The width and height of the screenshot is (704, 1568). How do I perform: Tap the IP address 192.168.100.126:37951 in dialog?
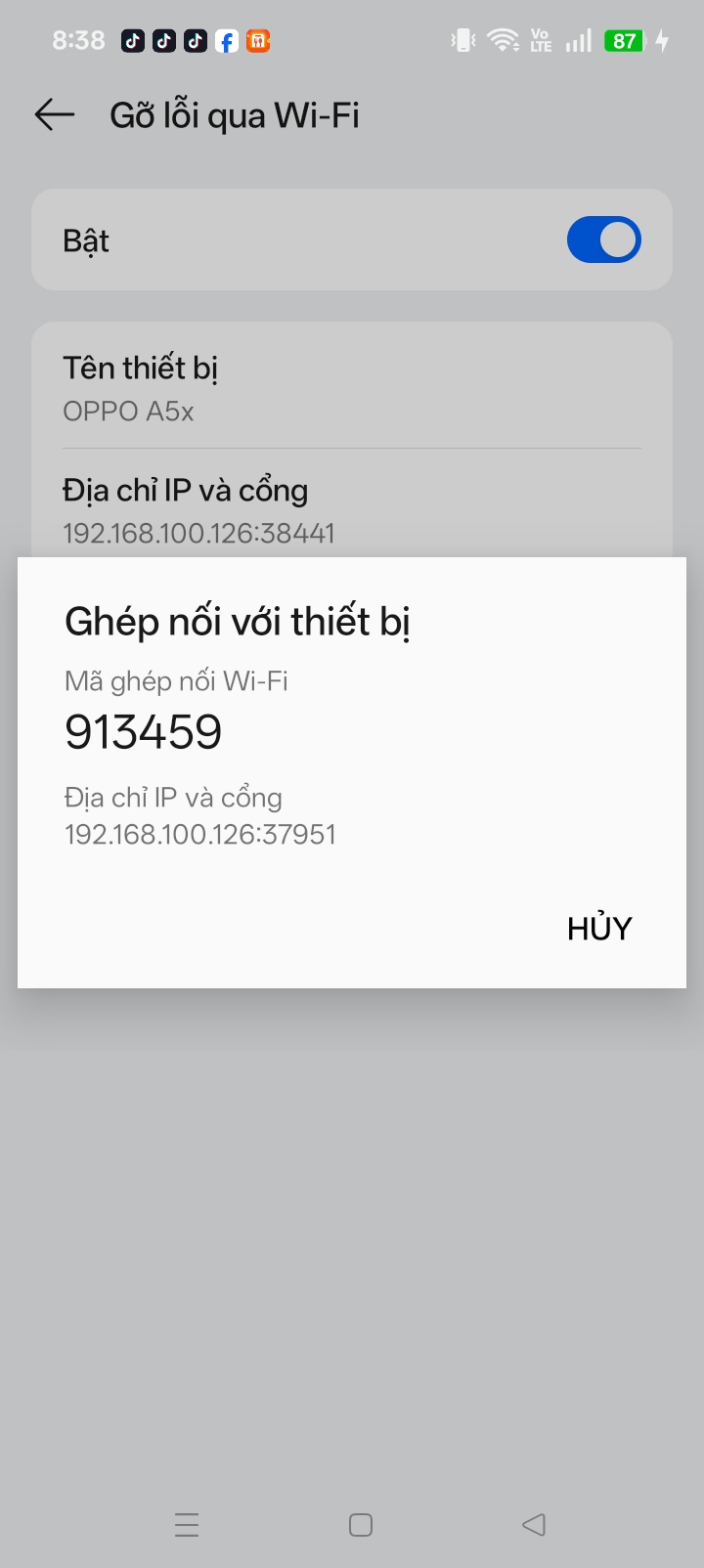coord(199,834)
